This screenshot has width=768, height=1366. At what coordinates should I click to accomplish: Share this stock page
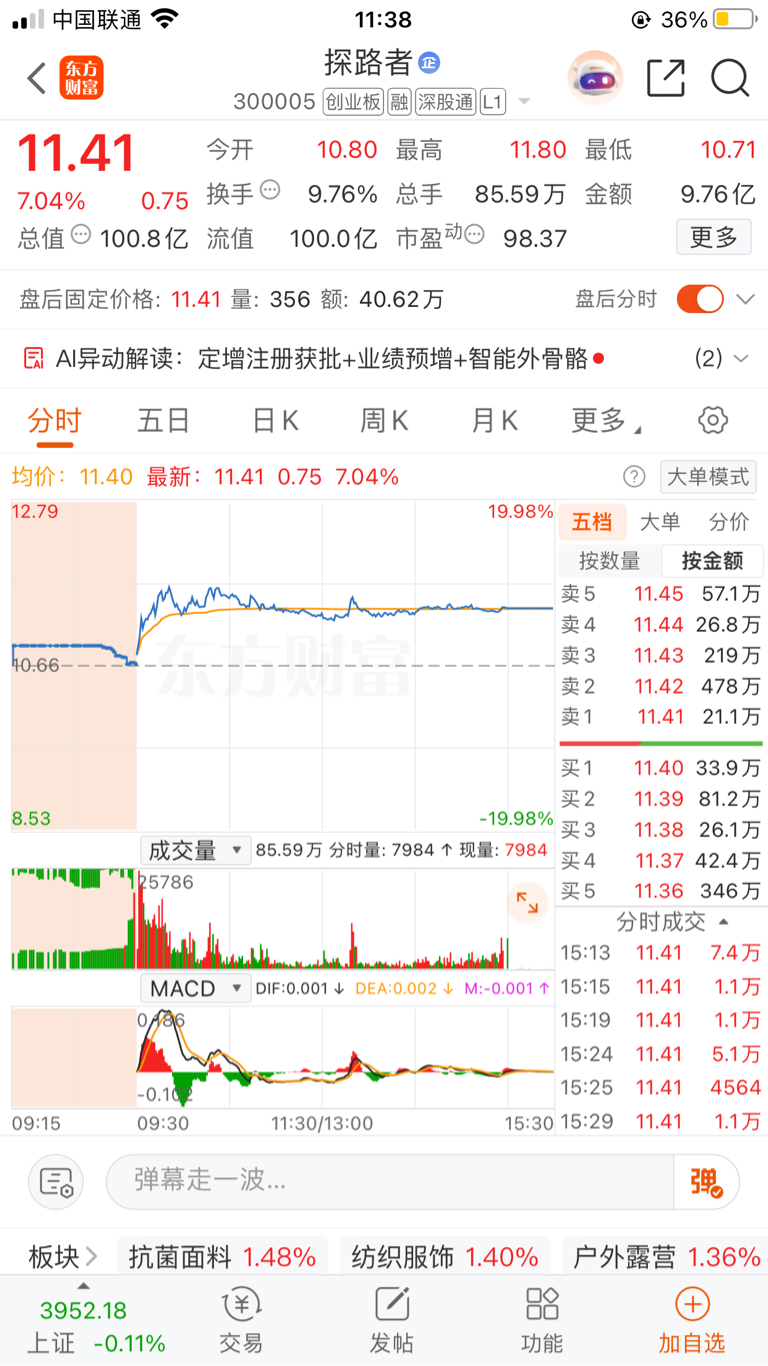[x=665, y=78]
